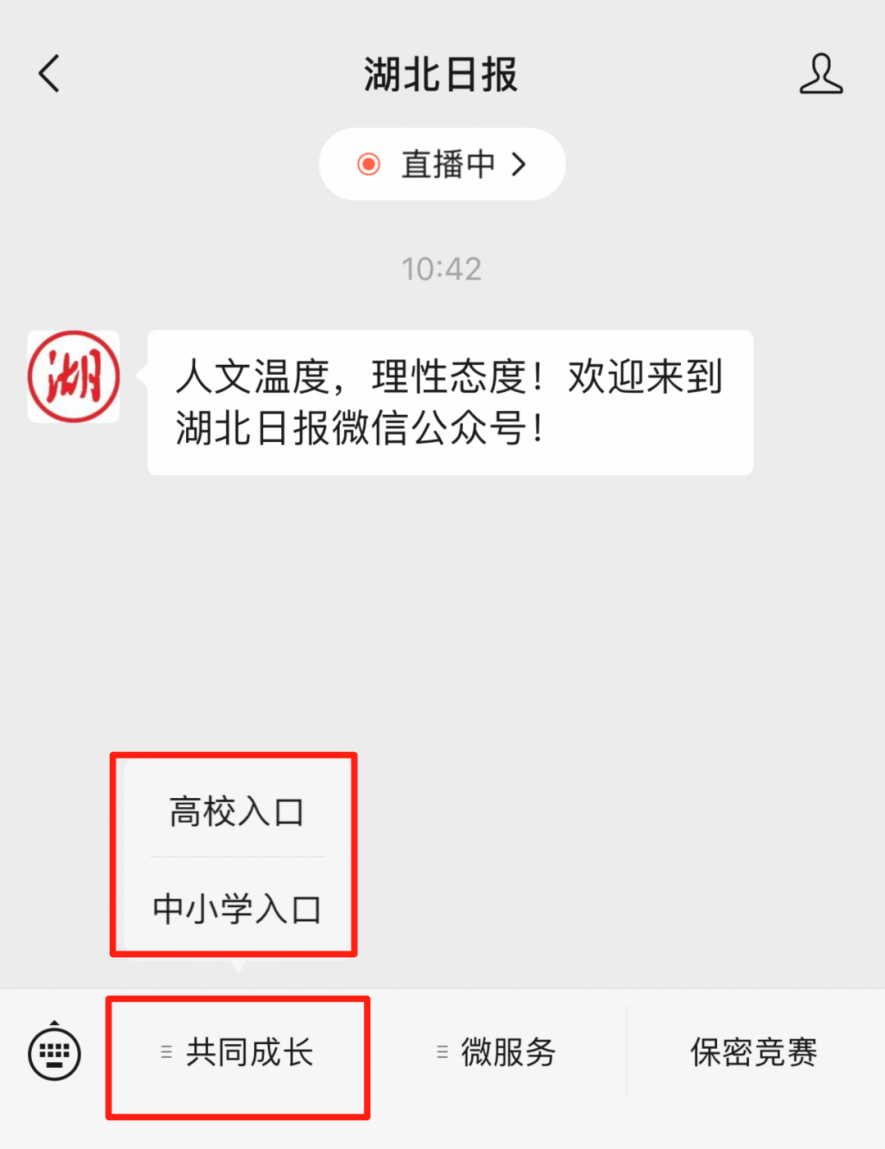Open the 湖北日报 account profile icon

[x=821, y=75]
